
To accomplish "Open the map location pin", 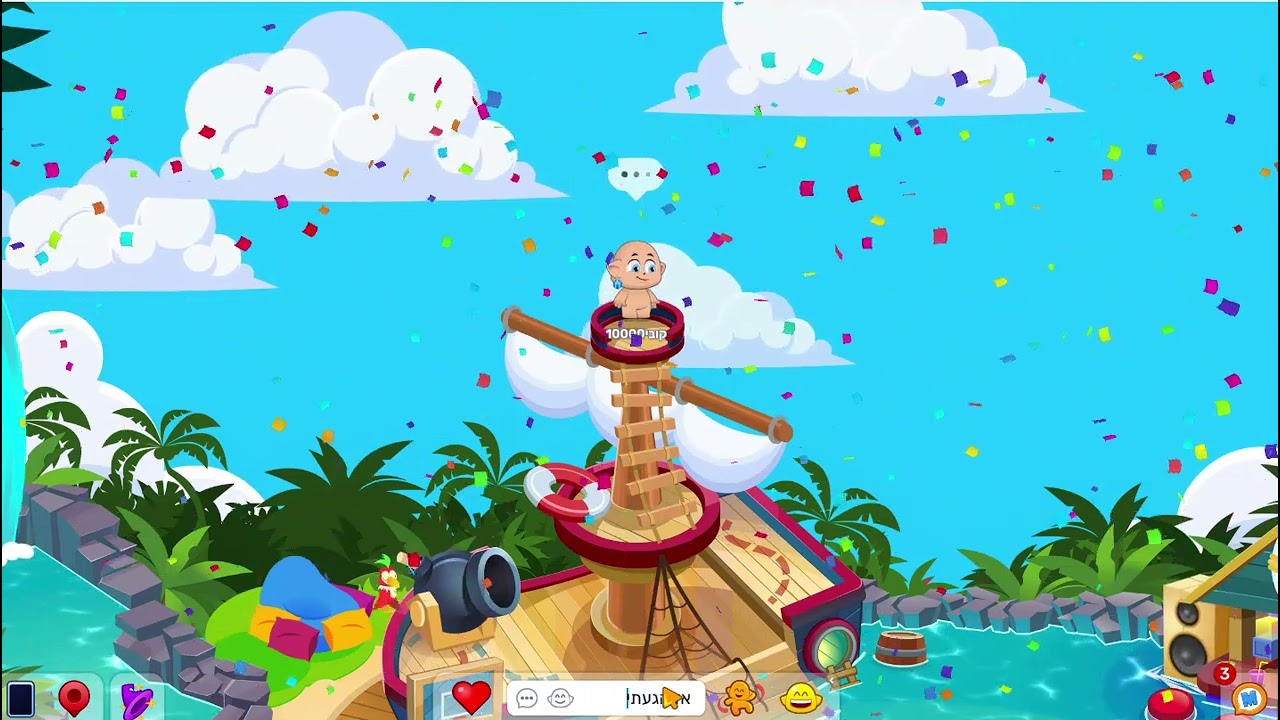I will (x=74, y=698).
